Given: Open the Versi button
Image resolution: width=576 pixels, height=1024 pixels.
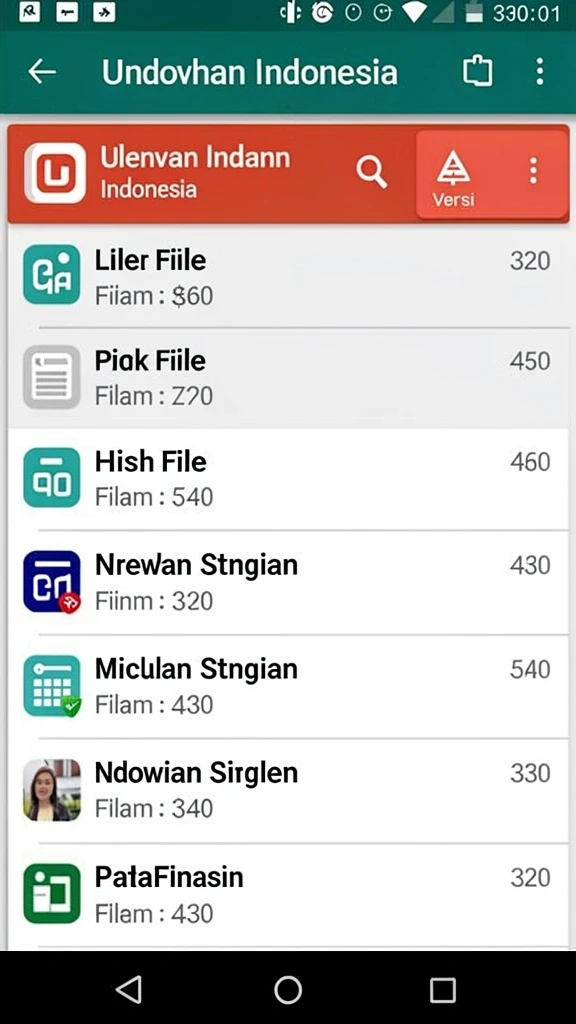Looking at the screenshot, I should click(454, 175).
